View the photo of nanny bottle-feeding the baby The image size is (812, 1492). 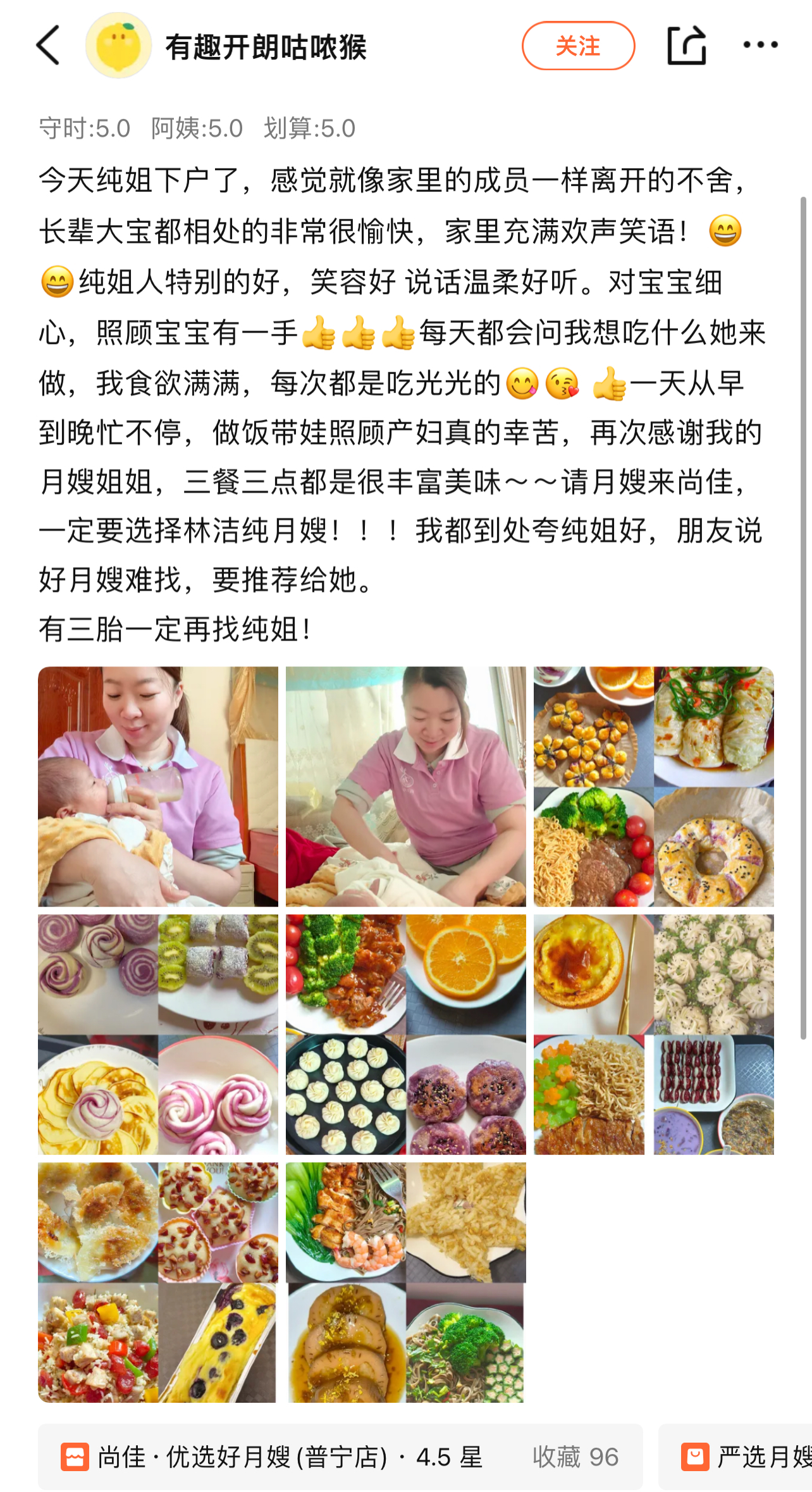158,786
